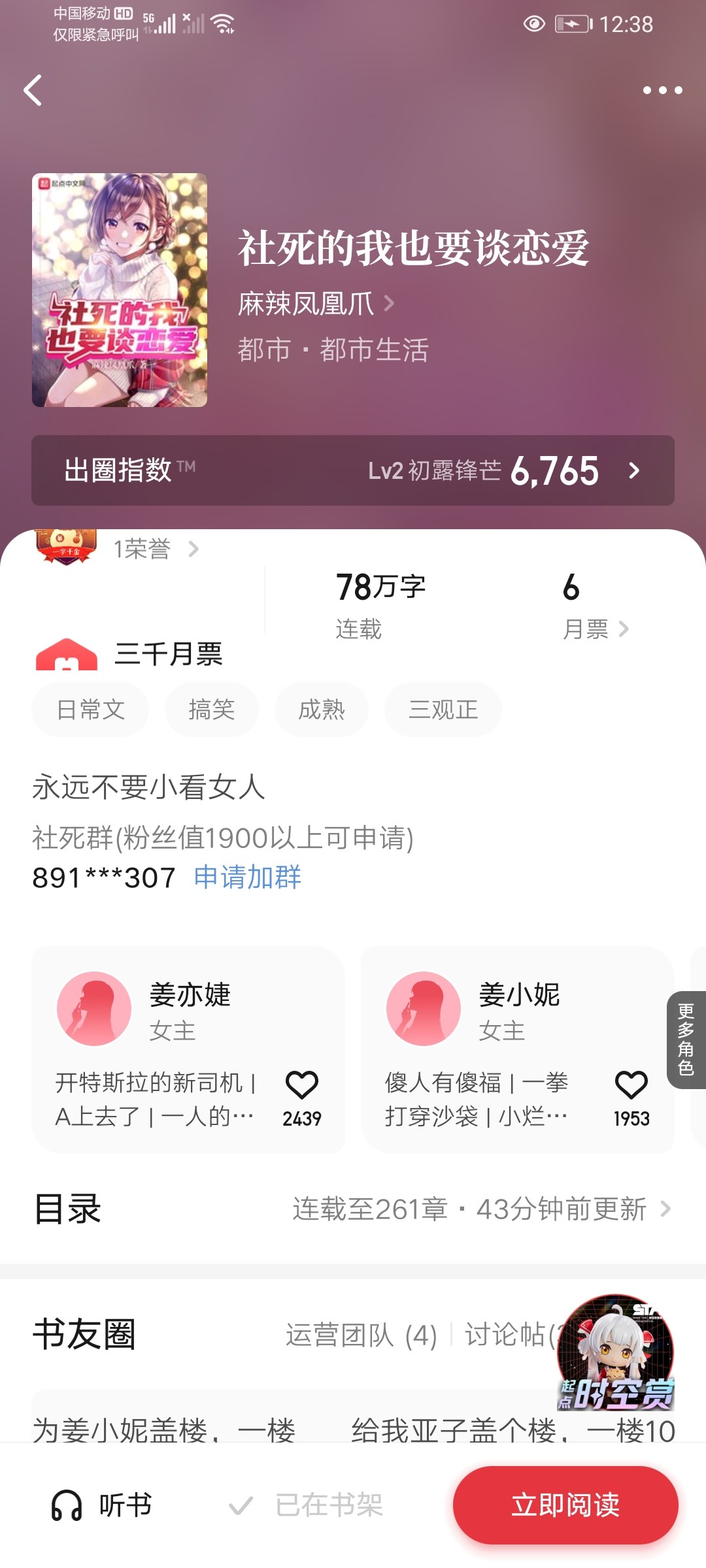The image size is (706, 1568).
Task: View the 出圈指数 details bar
Action: click(x=353, y=470)
